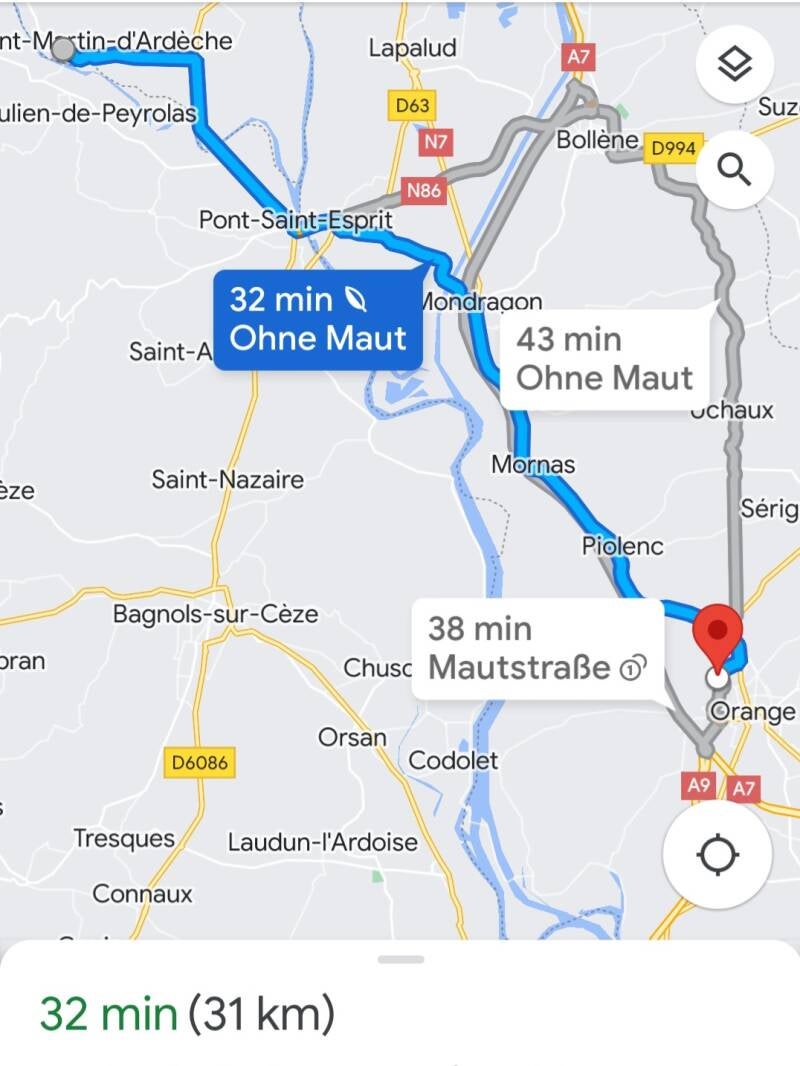Search along the route
The width and height of the screenshot is (800, 1066).
(x=735, y=171)
